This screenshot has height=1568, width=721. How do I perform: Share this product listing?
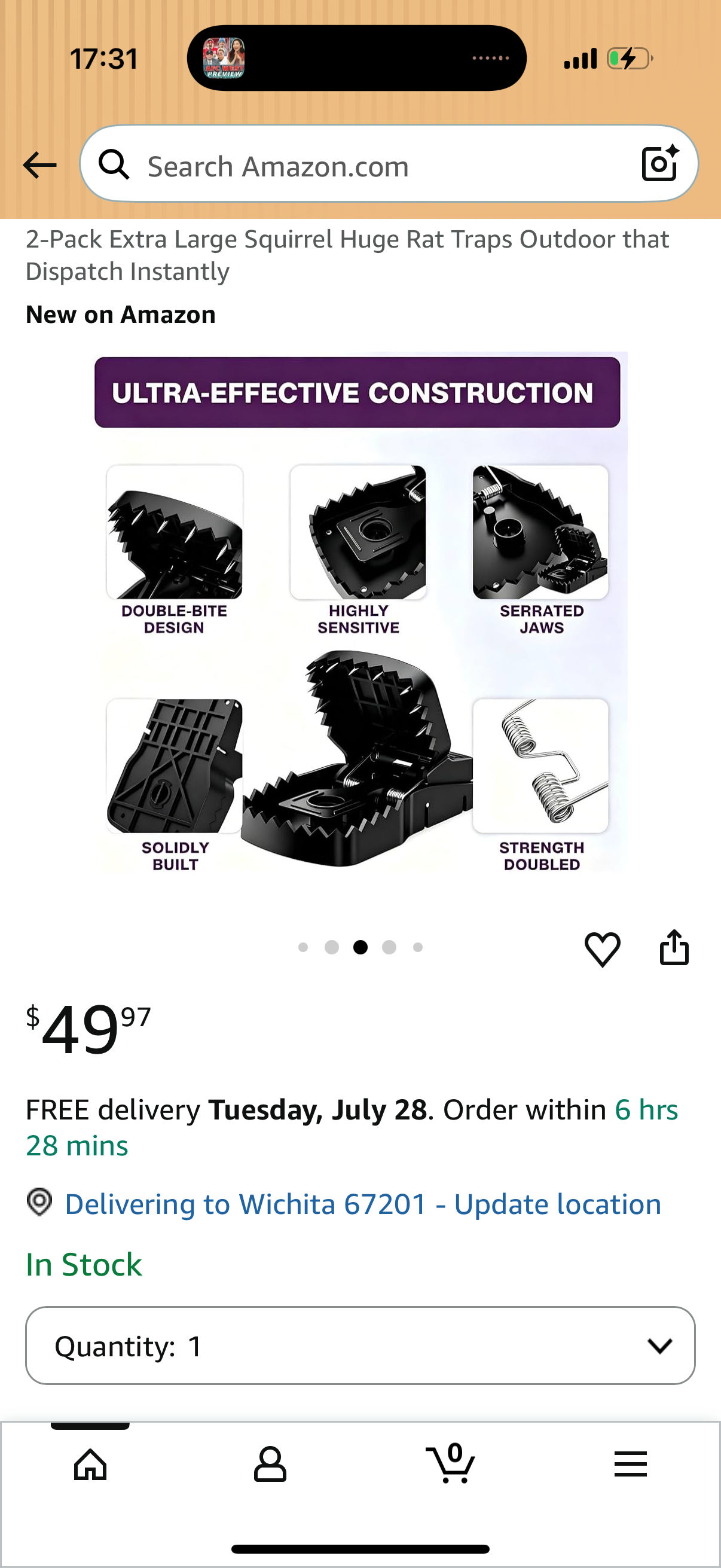tap(674, 947)
